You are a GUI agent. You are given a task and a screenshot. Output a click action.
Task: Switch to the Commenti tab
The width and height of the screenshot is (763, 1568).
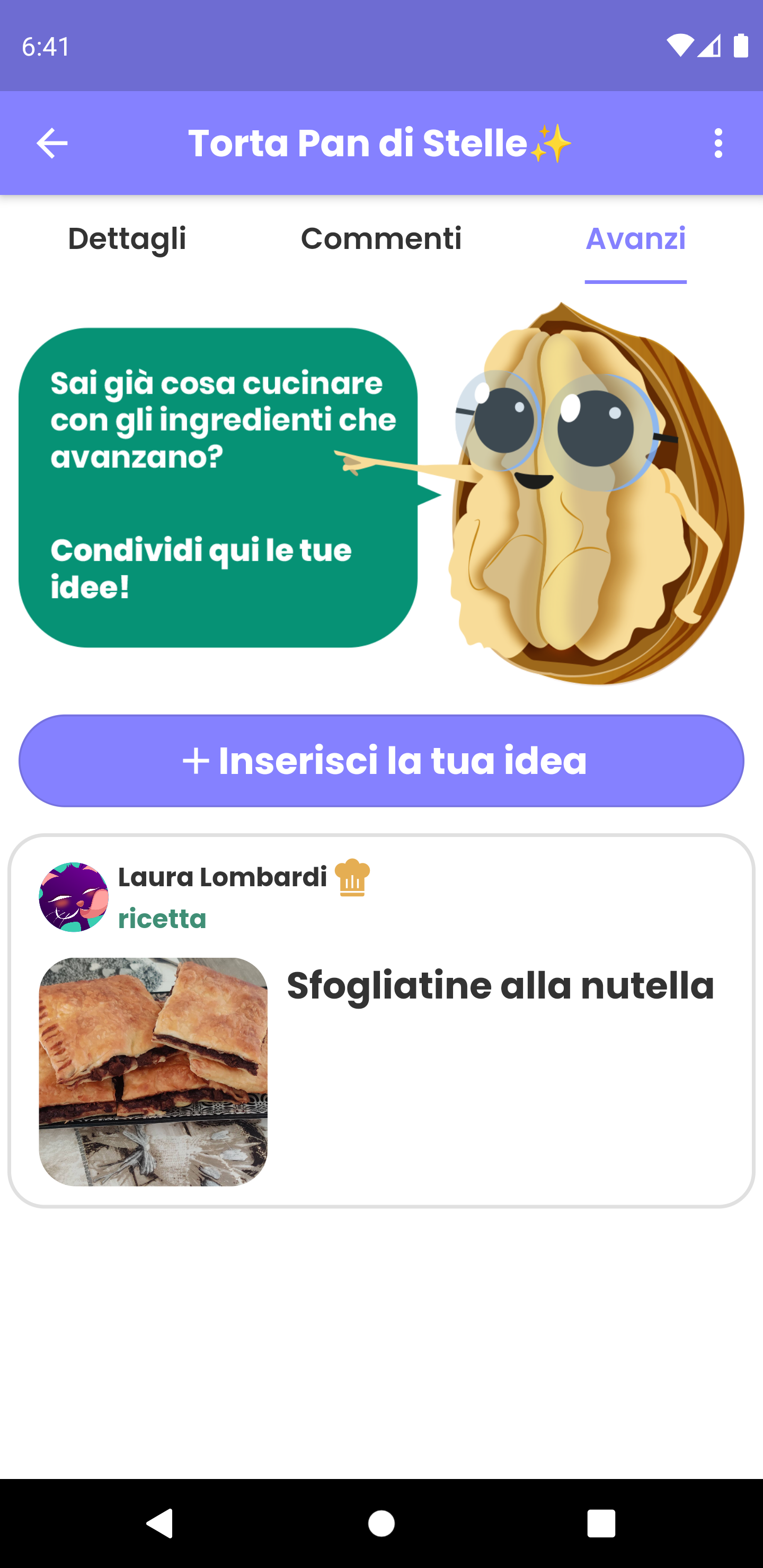click(x=381, y=238)
